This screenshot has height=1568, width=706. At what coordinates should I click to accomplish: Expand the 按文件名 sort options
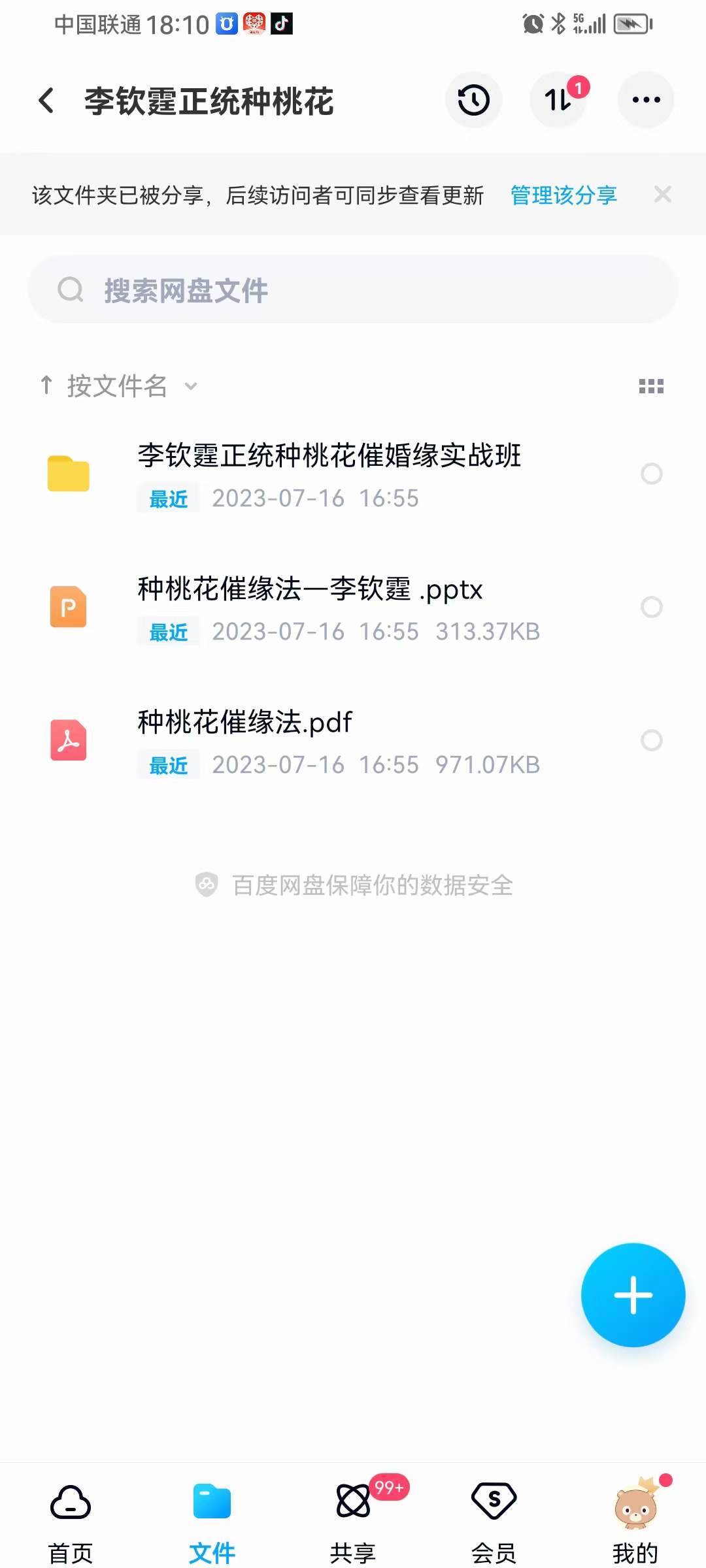(190, 387)
